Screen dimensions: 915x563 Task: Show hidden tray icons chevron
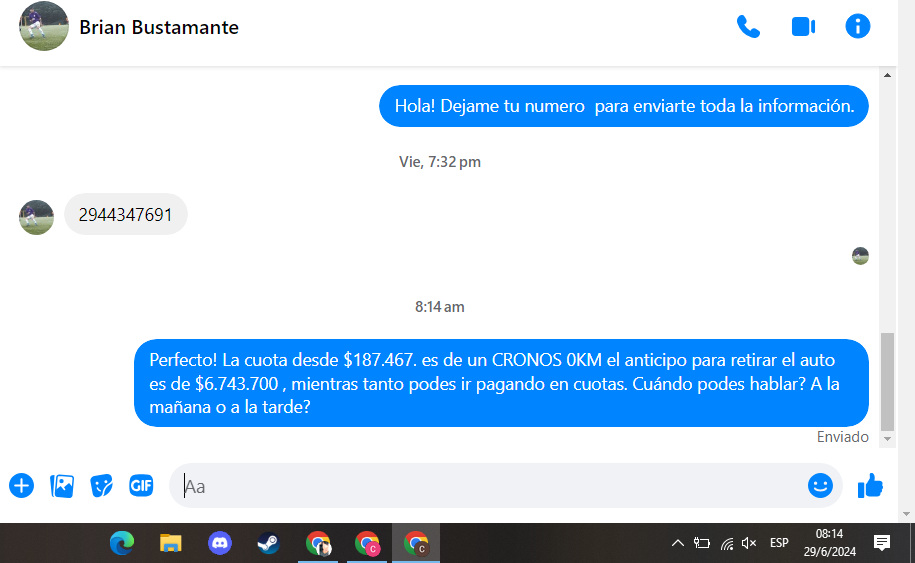(677, 543)
